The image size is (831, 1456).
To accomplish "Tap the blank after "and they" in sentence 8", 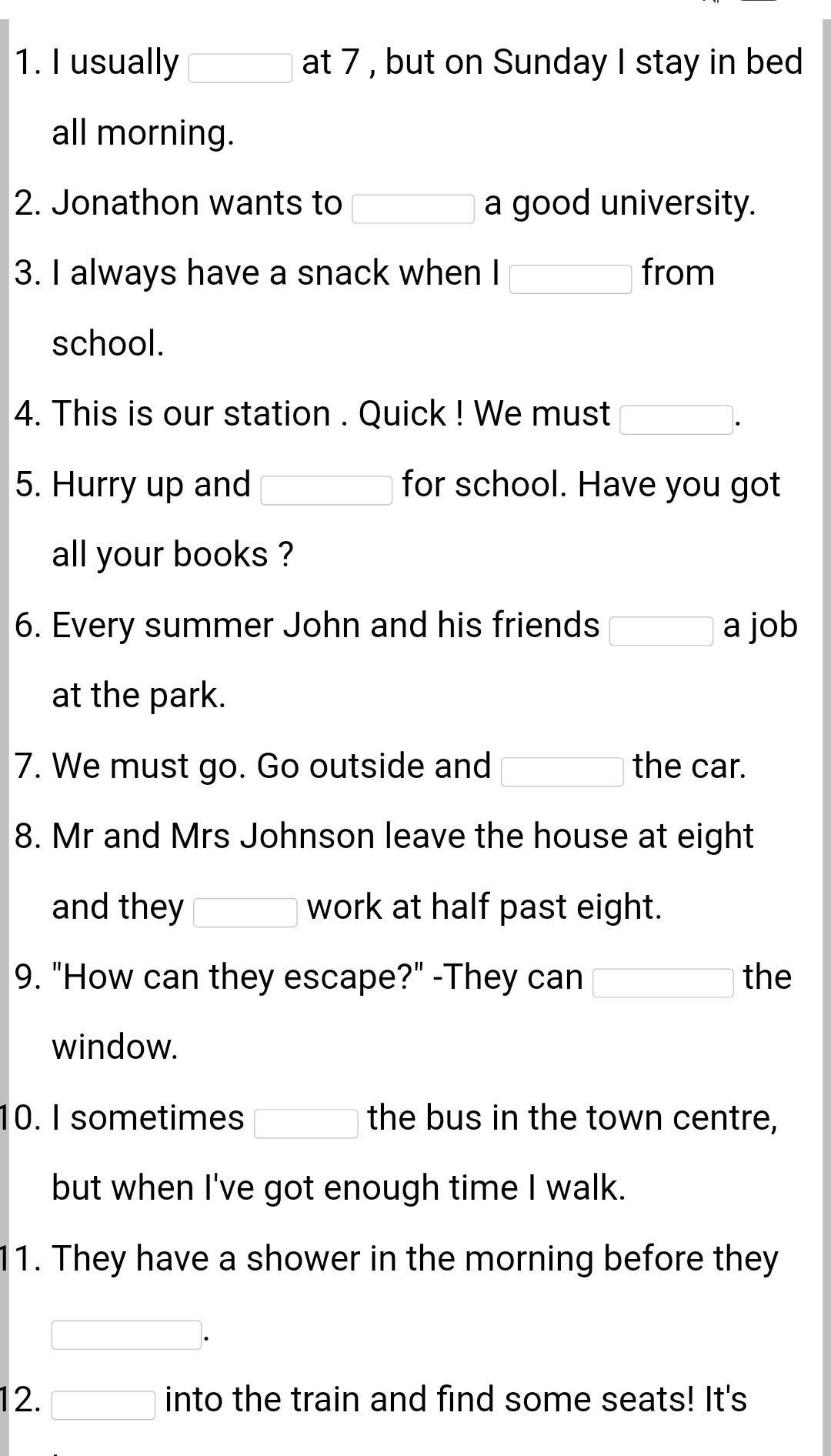I will (x=245, y=913).
